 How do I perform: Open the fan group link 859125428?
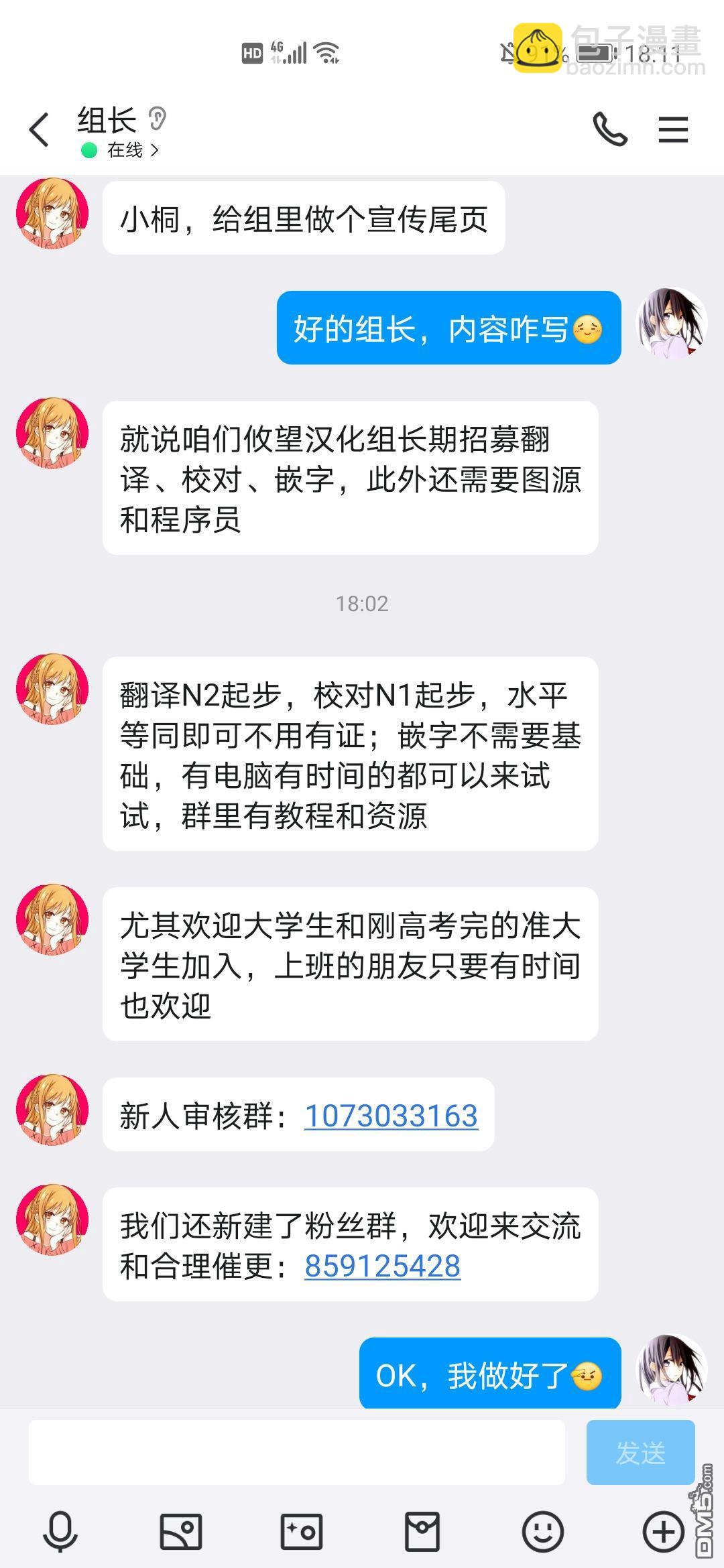pyautogui.click(x=382, y=1266)
